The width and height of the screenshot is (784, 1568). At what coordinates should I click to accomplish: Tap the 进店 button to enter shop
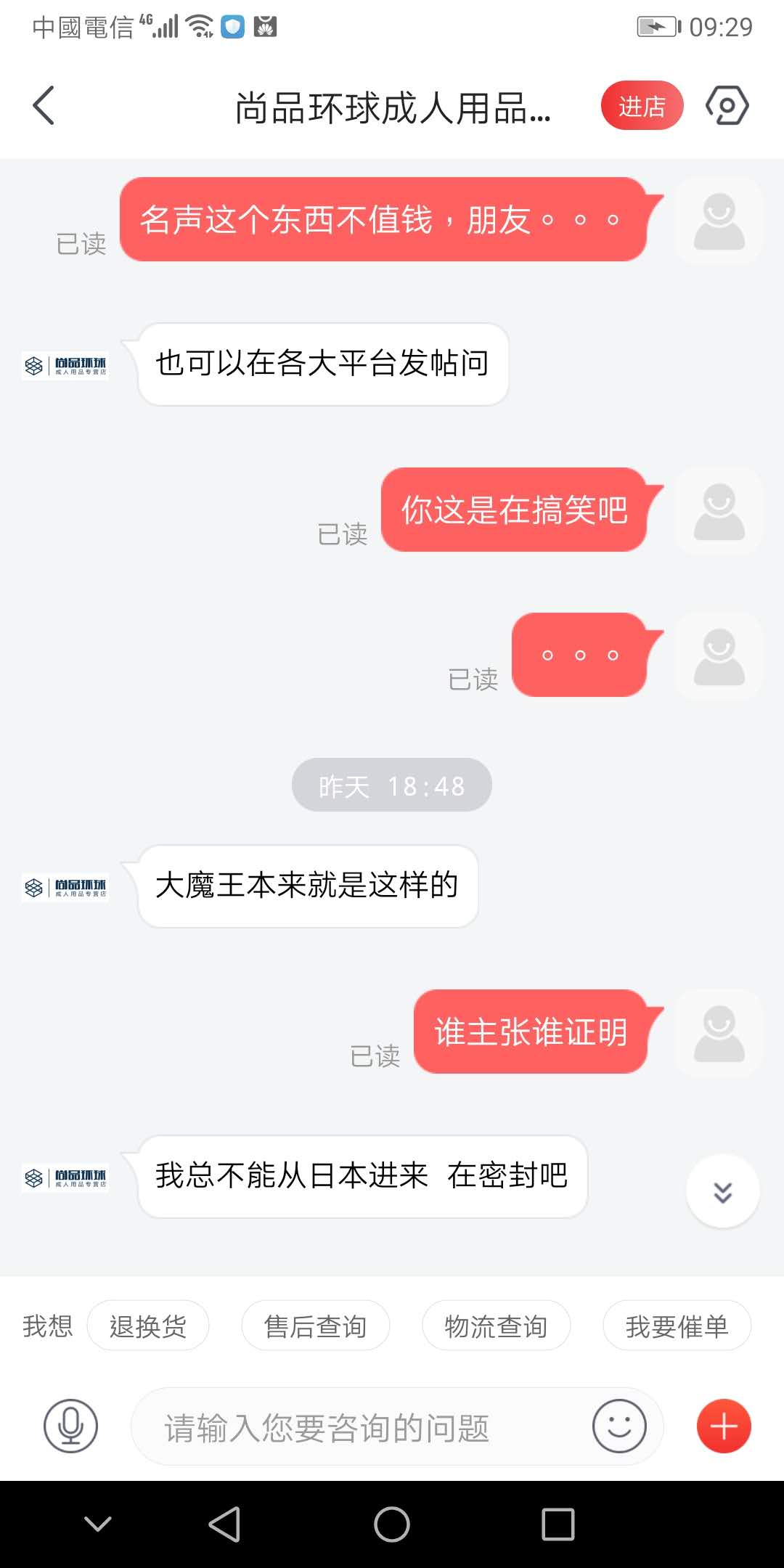642,106
